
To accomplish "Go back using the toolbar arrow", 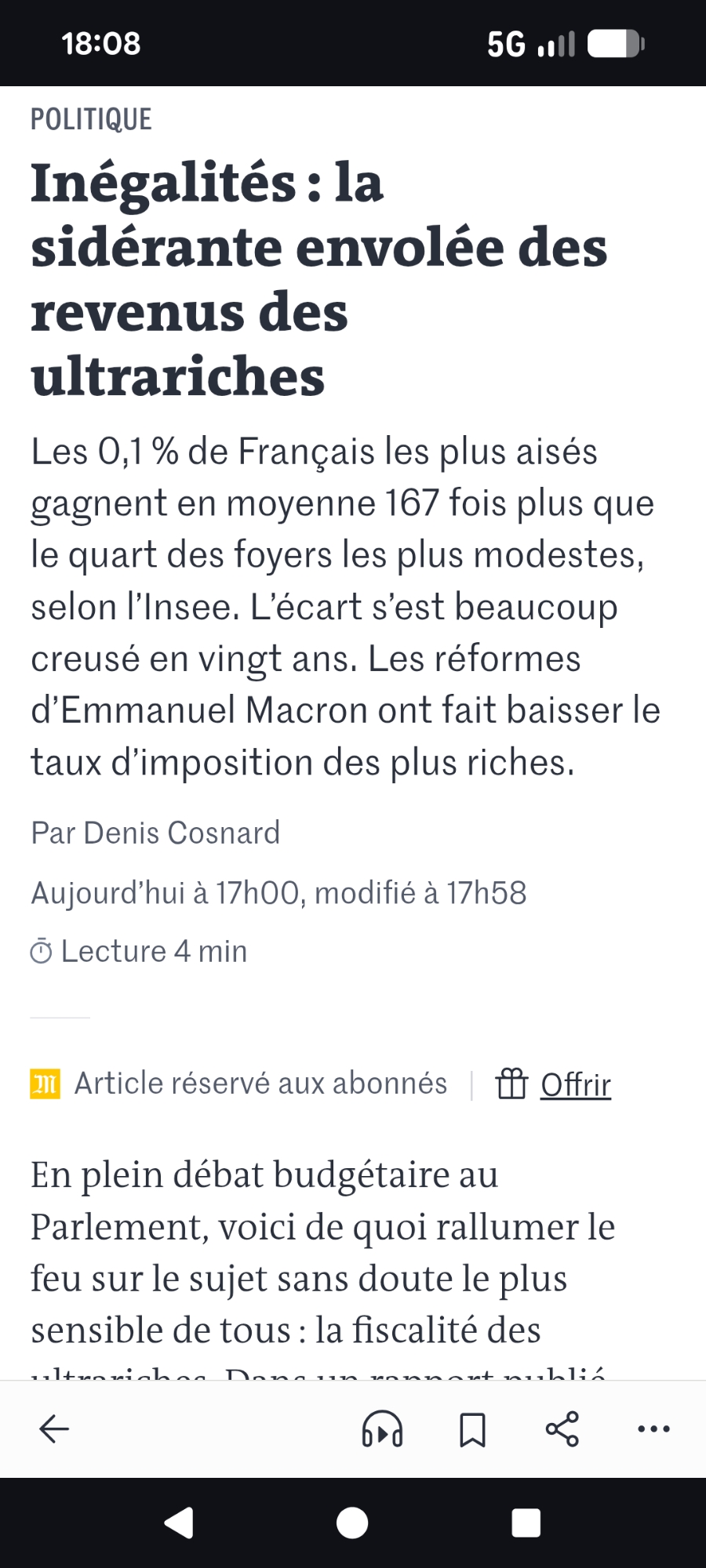I will point(54,1428).
